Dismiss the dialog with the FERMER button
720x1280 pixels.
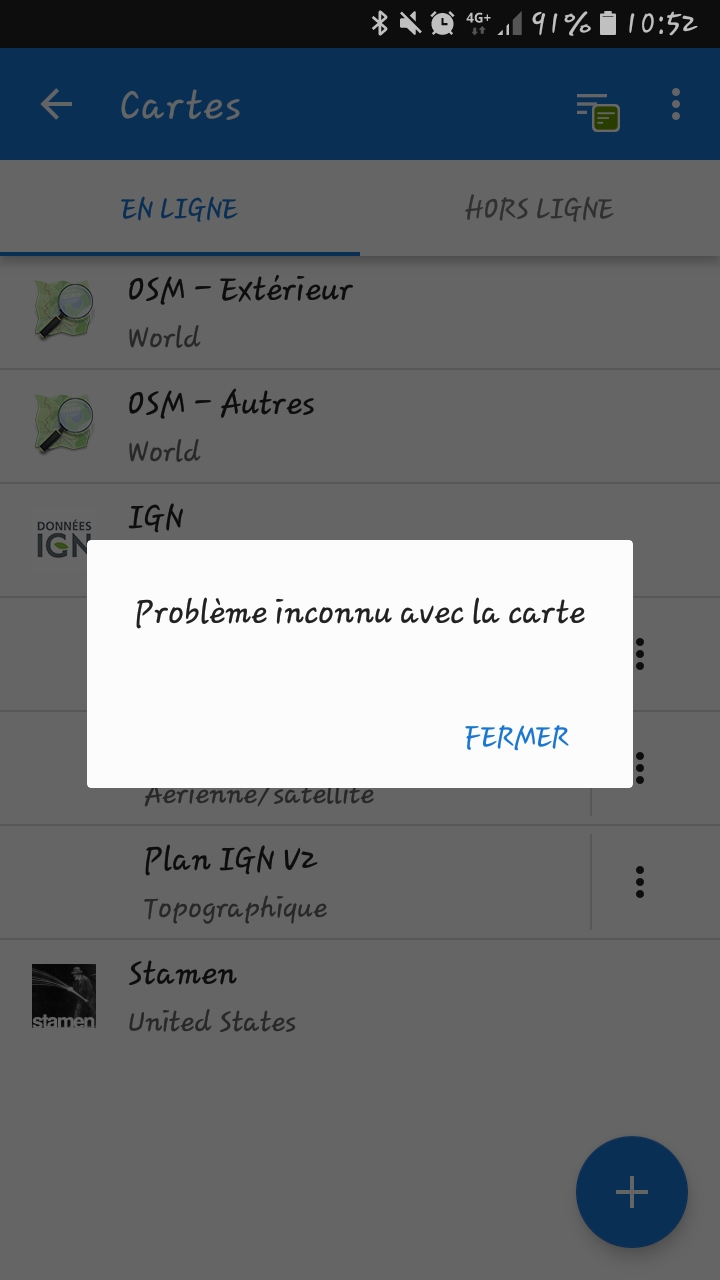pos(516,737)
